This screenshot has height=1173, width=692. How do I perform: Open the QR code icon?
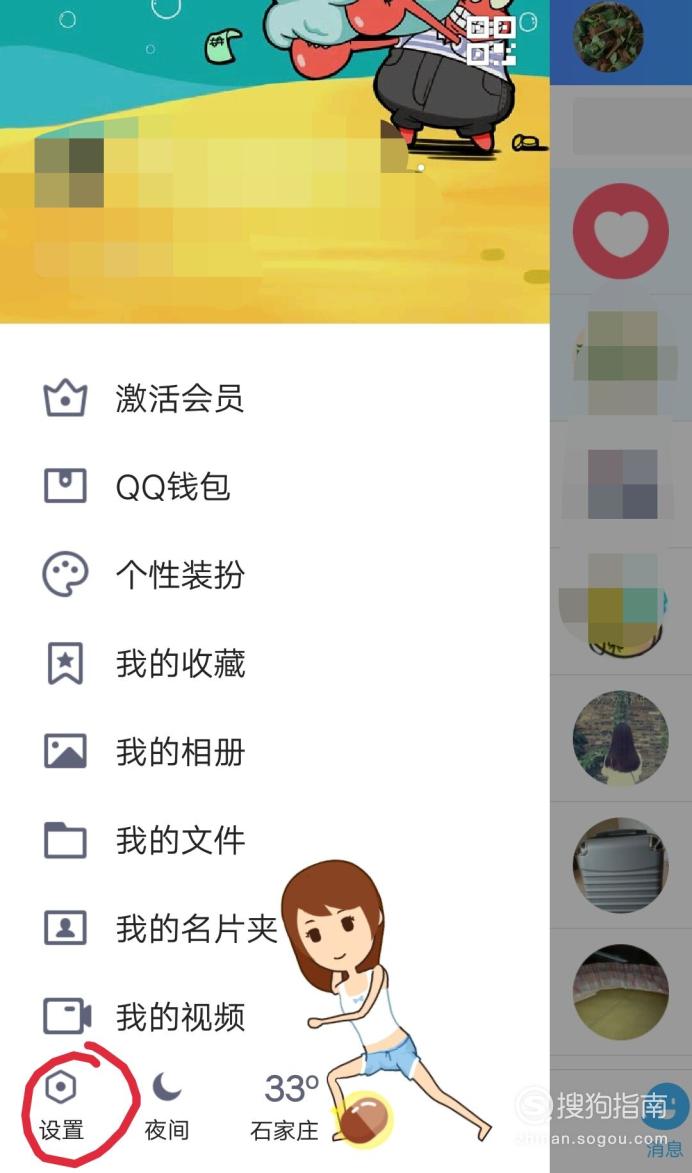tap(491, 40)
